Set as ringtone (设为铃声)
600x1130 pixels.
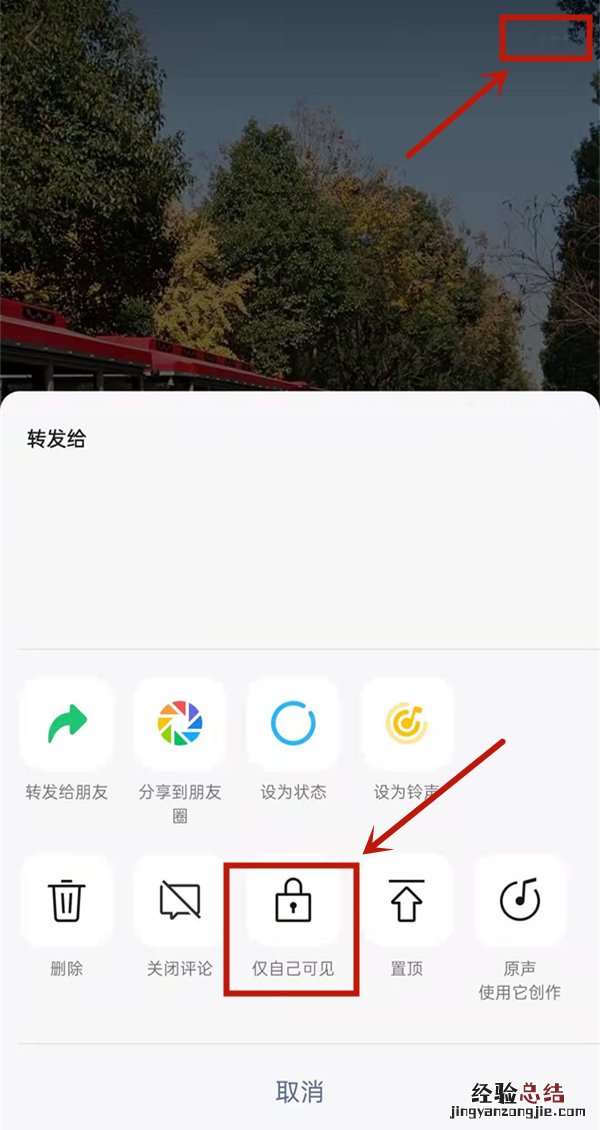[406, 724]
